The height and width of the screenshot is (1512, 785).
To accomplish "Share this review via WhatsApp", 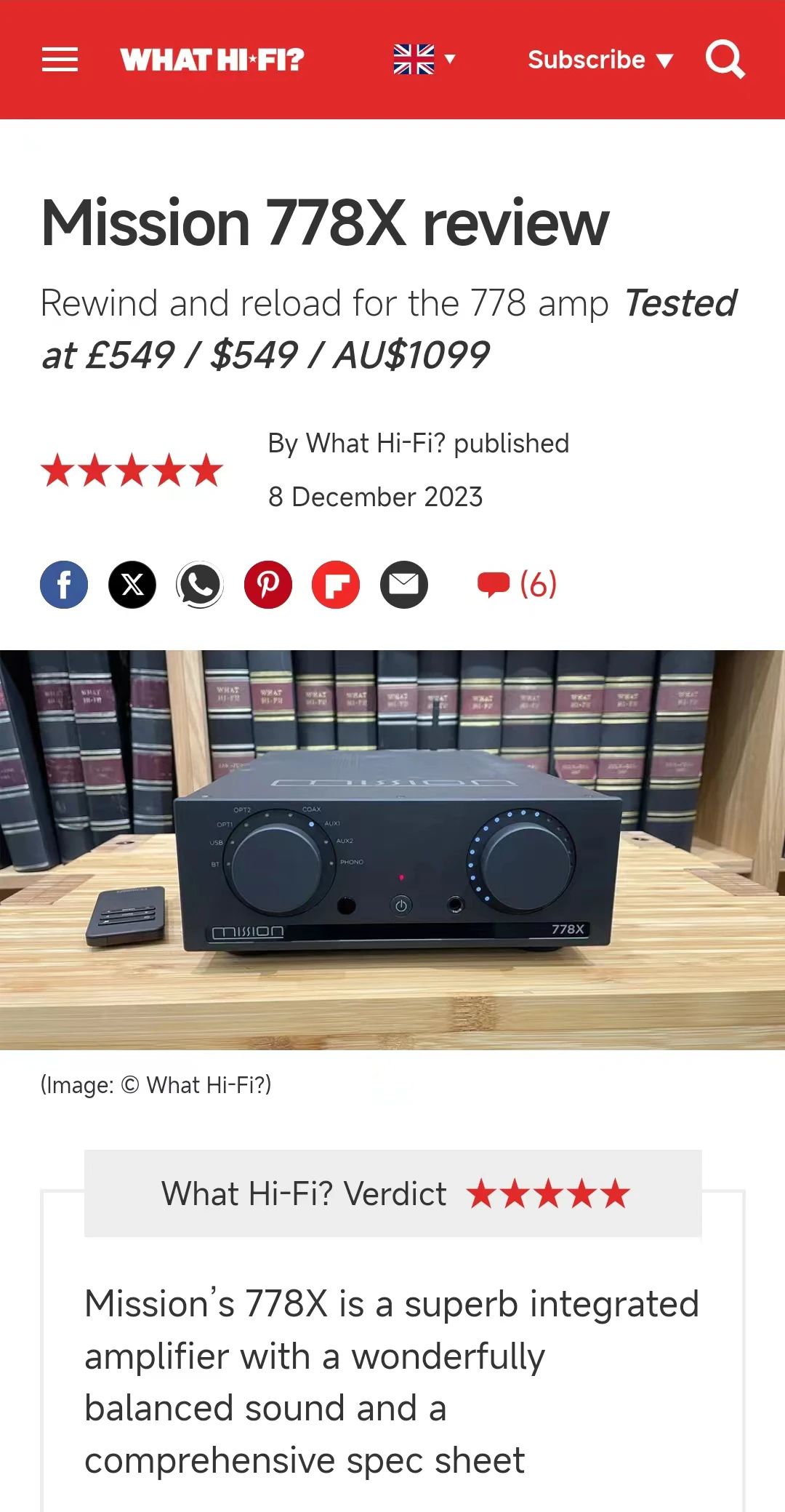I will [200, 585].
